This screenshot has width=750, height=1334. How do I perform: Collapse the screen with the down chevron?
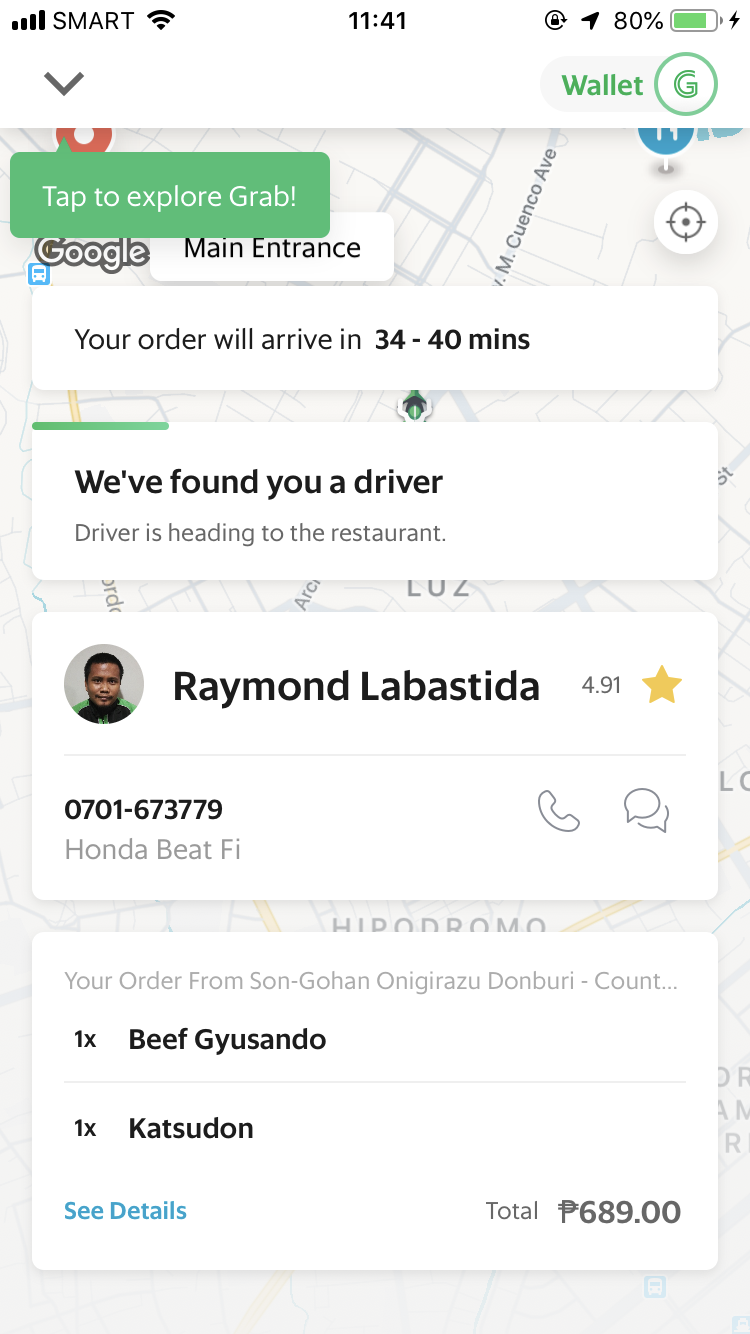pyautogui.click(x=64, y=84)
